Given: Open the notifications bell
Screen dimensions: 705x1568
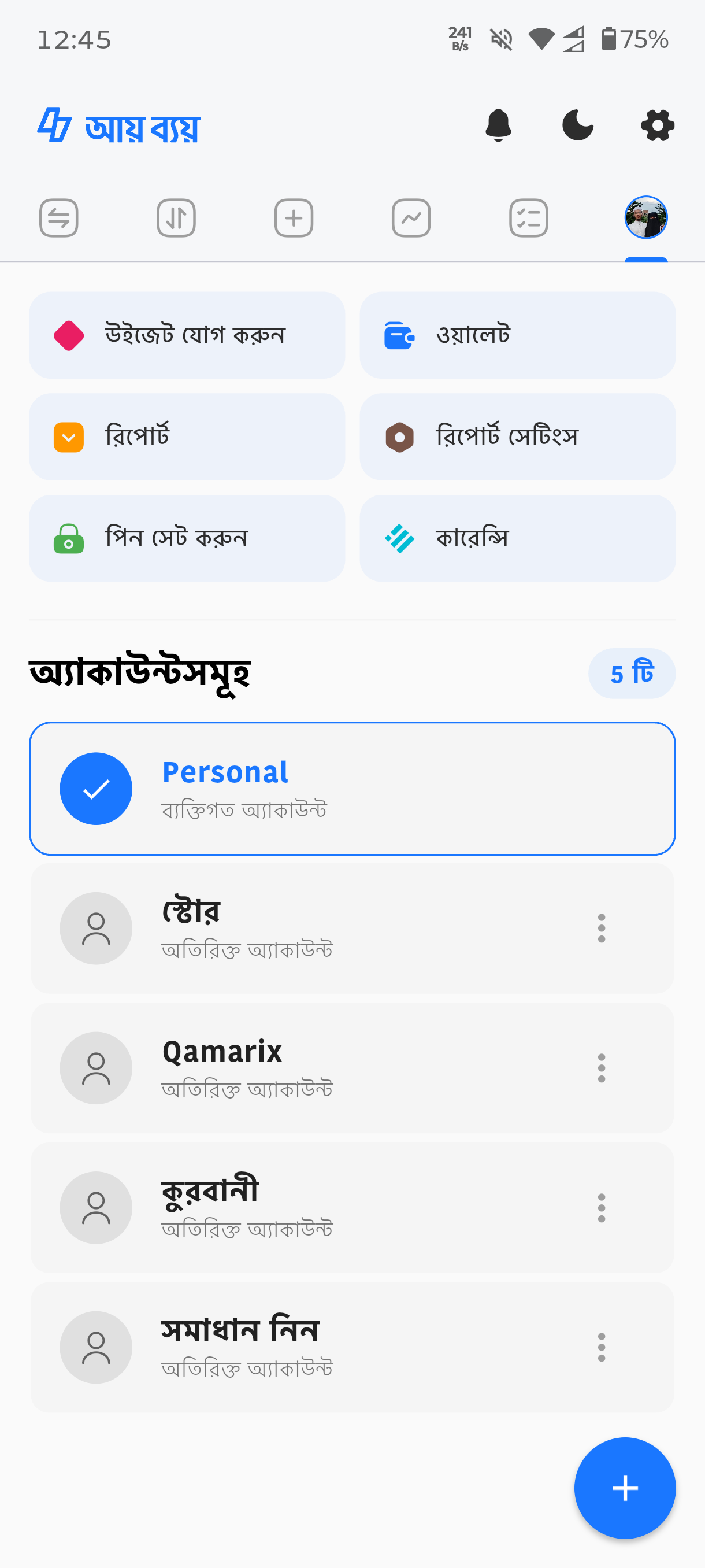Looking at the screenshot, I should click(x=498, y=125).
